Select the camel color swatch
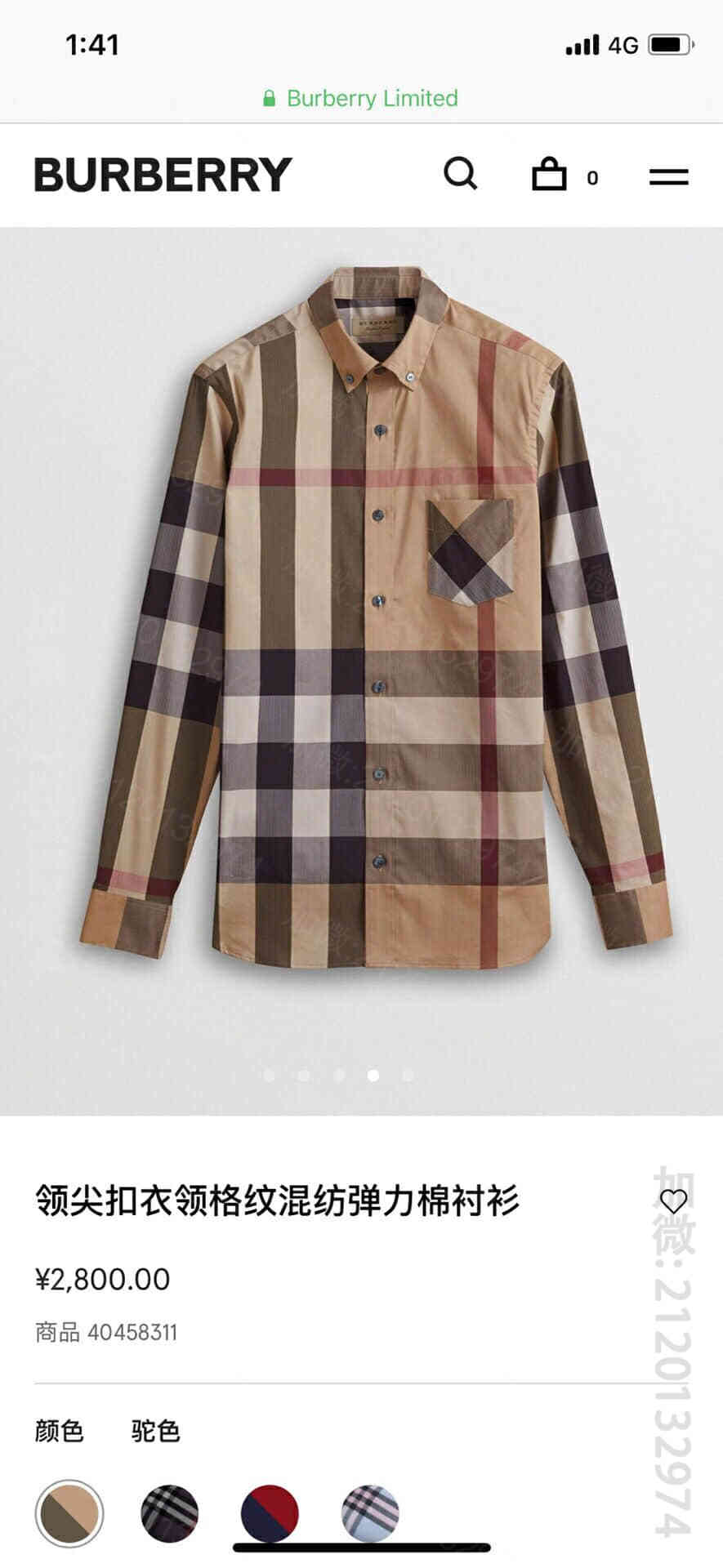The height and width of the screenshot is (1568, 723). [x=69, y=1513]
